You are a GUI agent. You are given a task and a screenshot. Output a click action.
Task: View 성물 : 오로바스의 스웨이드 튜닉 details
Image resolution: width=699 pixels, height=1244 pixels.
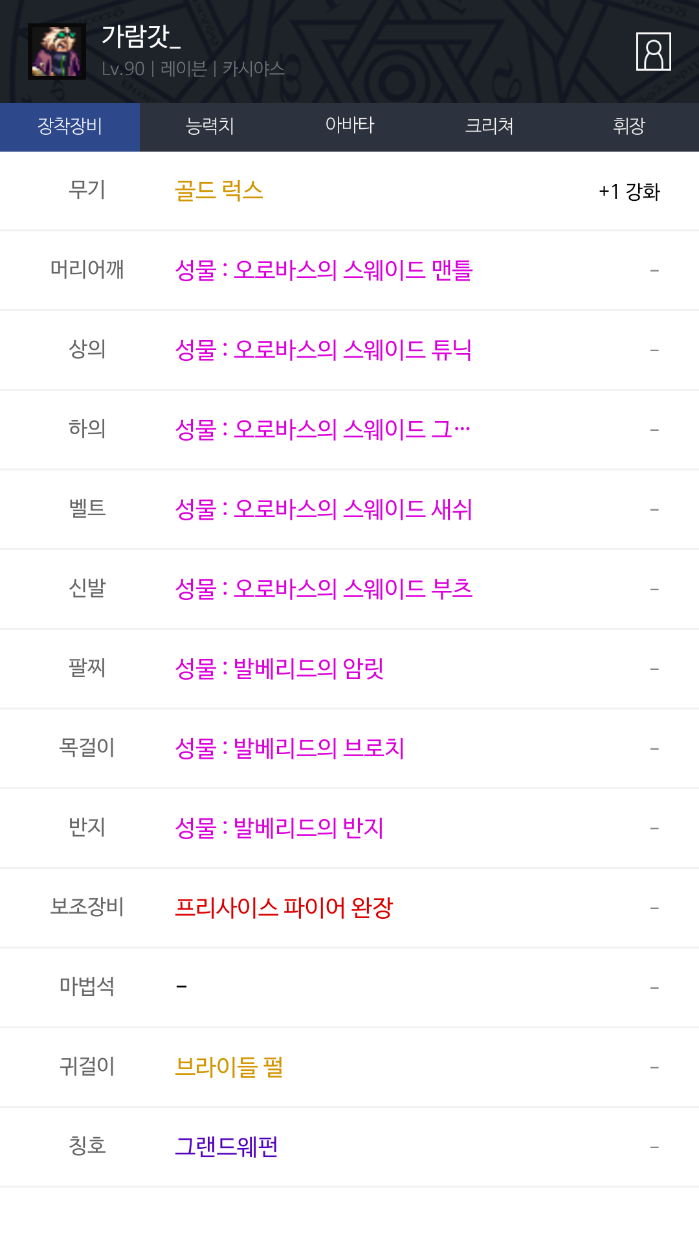[x=323, y=350]
